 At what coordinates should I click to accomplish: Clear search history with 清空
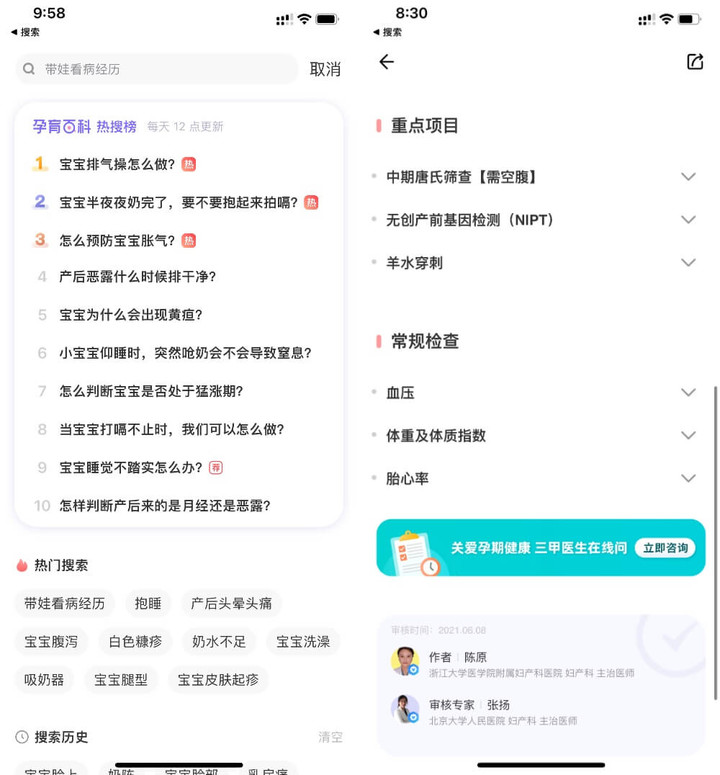[x=330, y=737]
